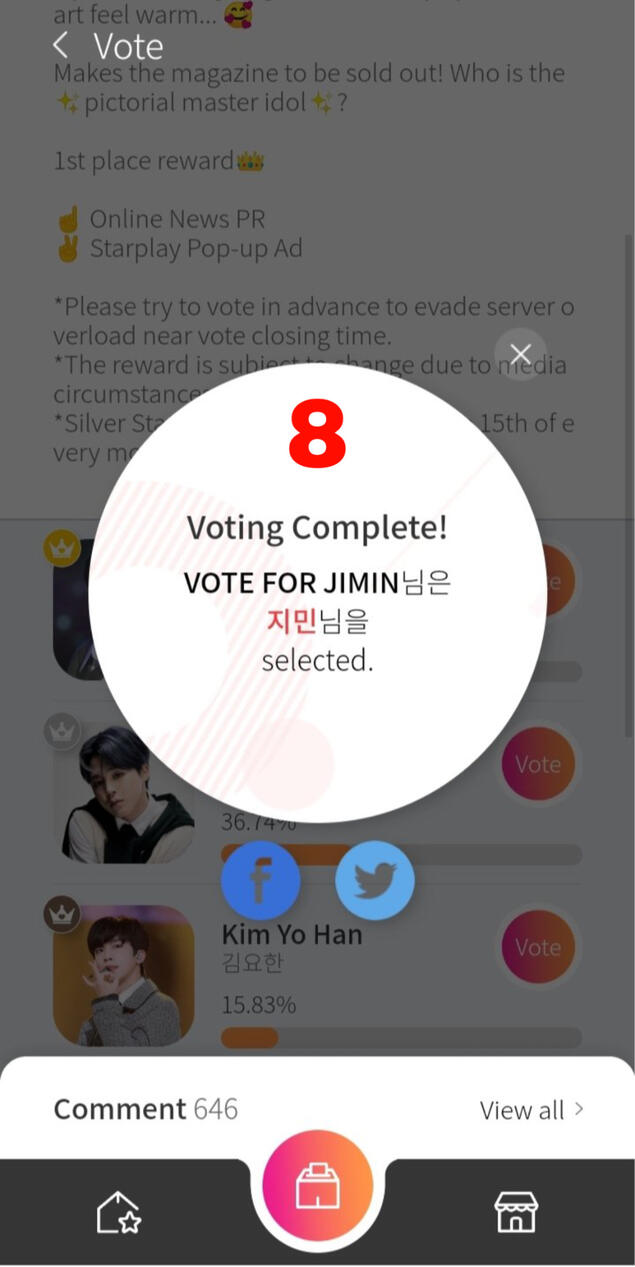The image size is (635, 1267).
Task: Open Kim Yo Han's photo
Action: point(124,975)
